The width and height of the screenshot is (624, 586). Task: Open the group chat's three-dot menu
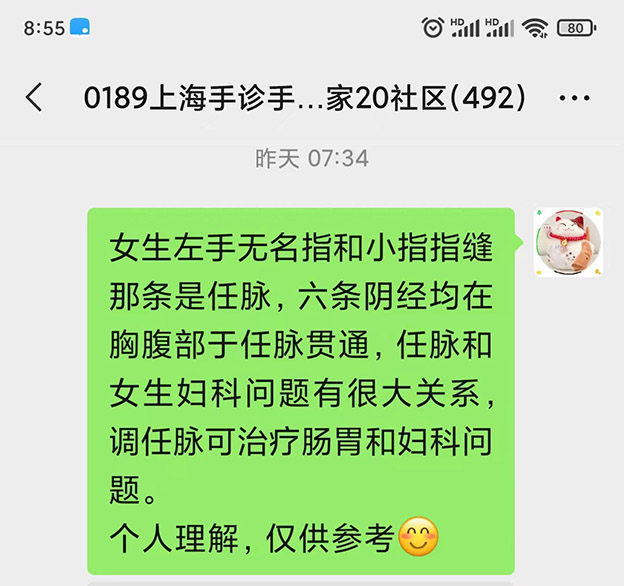click(574, 99)
